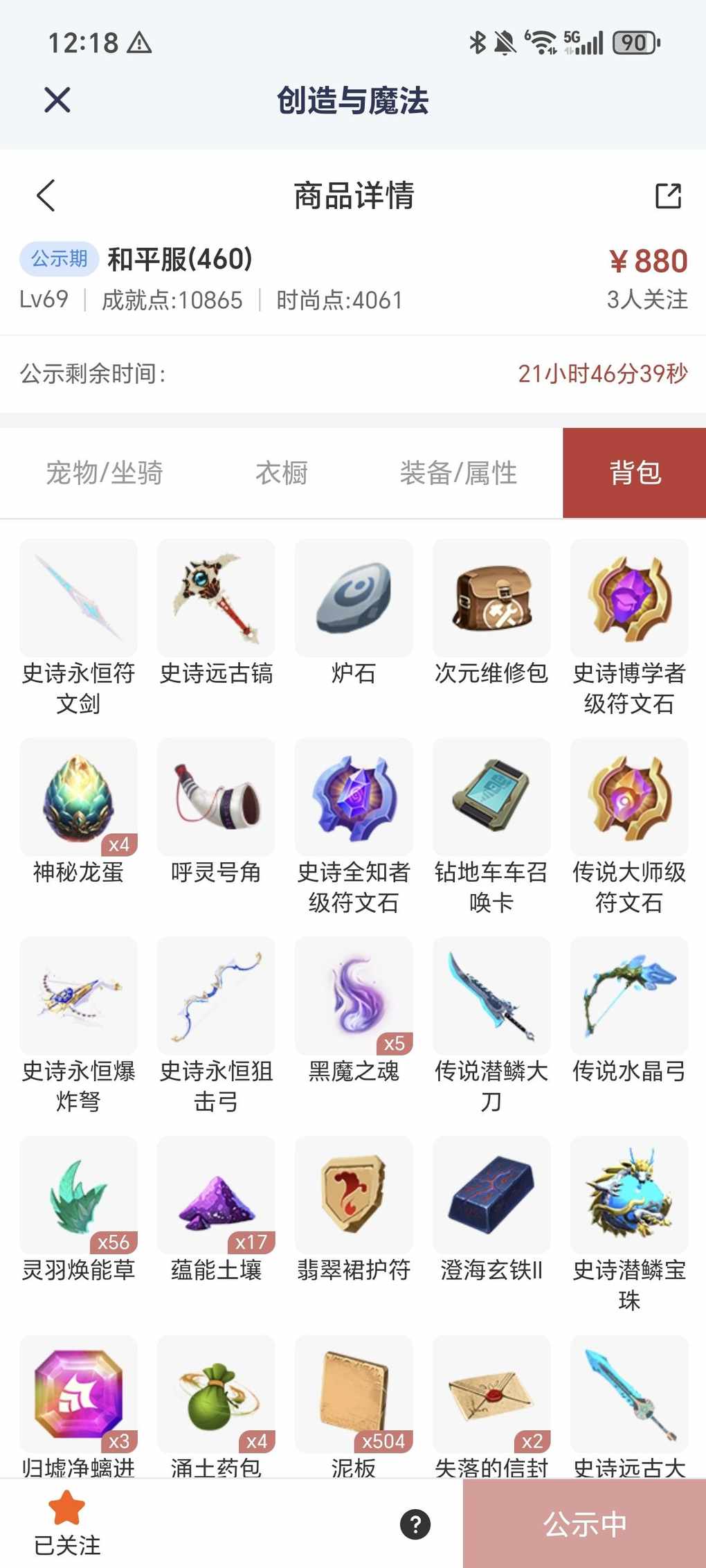Open the help question mark

415,1524
